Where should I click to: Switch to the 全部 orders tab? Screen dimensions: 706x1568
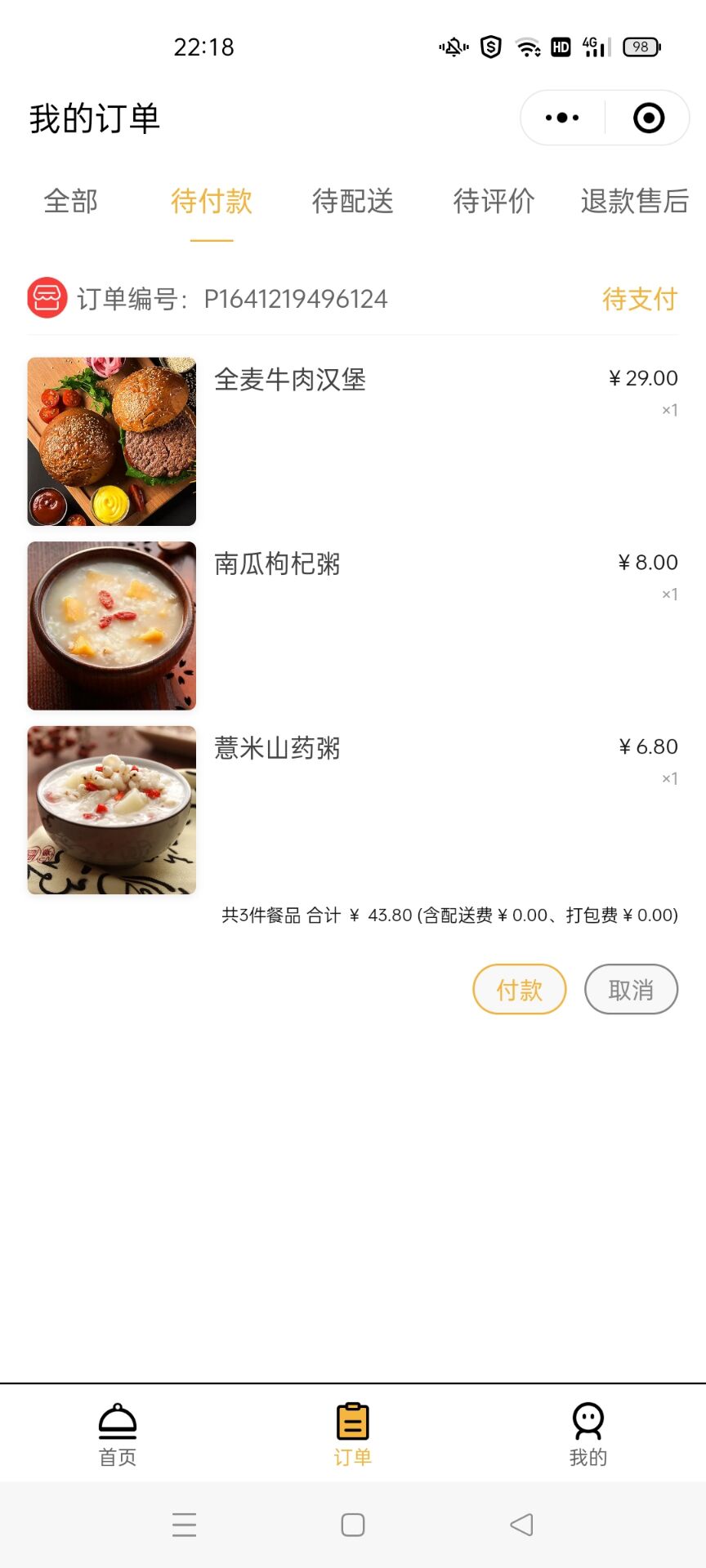point(71,201)
